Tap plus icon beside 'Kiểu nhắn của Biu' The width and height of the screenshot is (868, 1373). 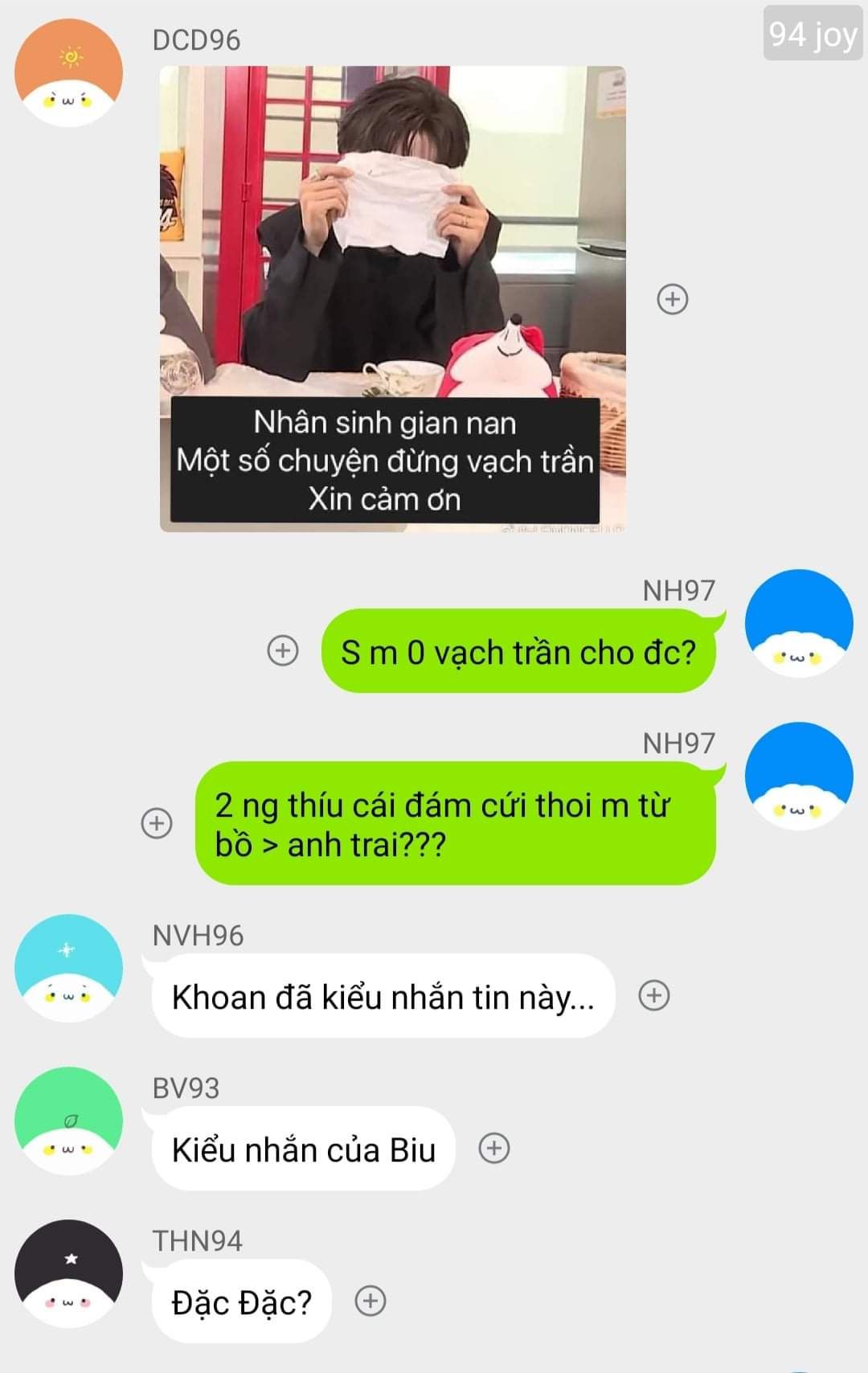coord(494,1148)
